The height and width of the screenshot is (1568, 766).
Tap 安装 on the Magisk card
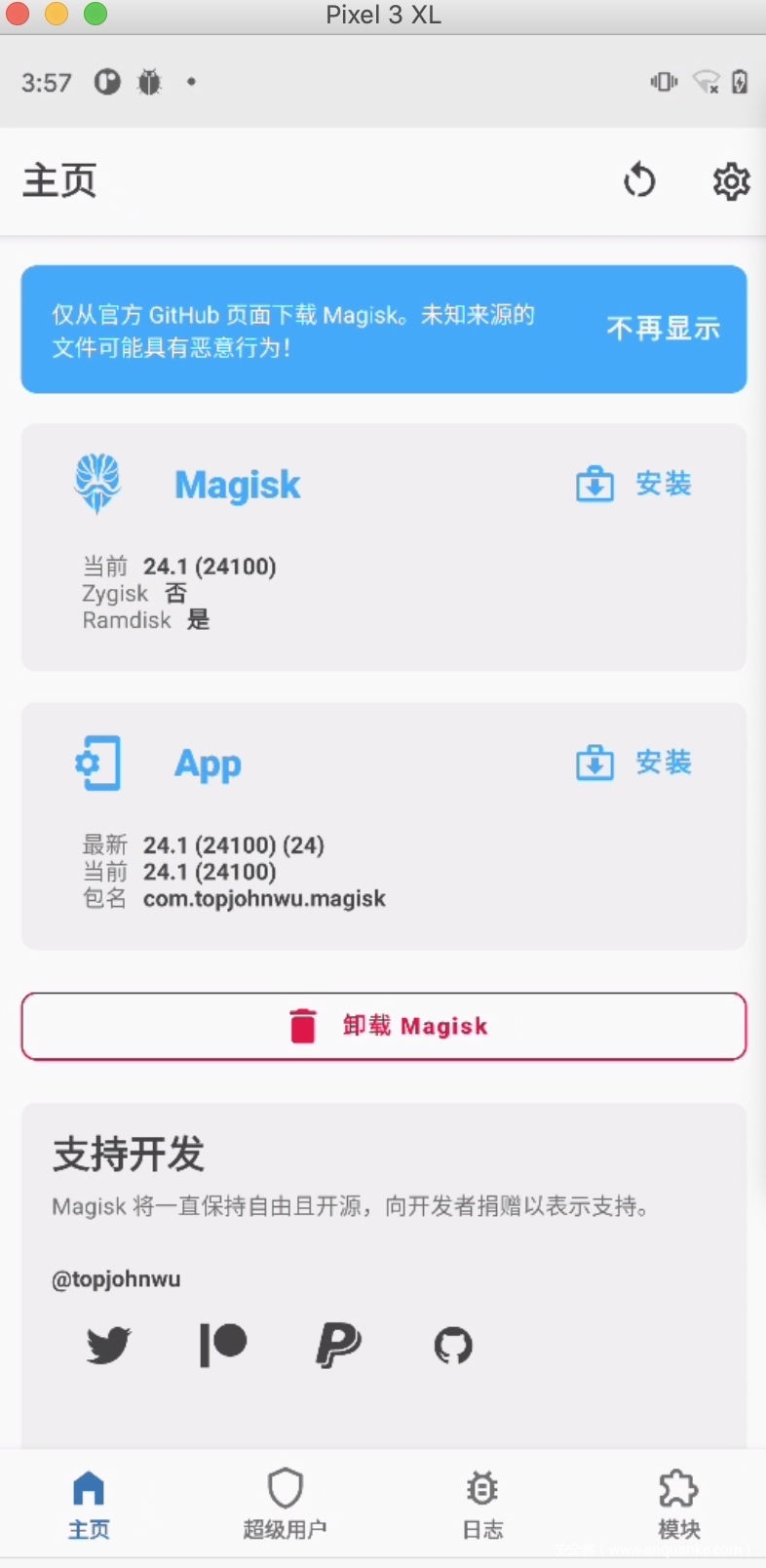point(634,484)
